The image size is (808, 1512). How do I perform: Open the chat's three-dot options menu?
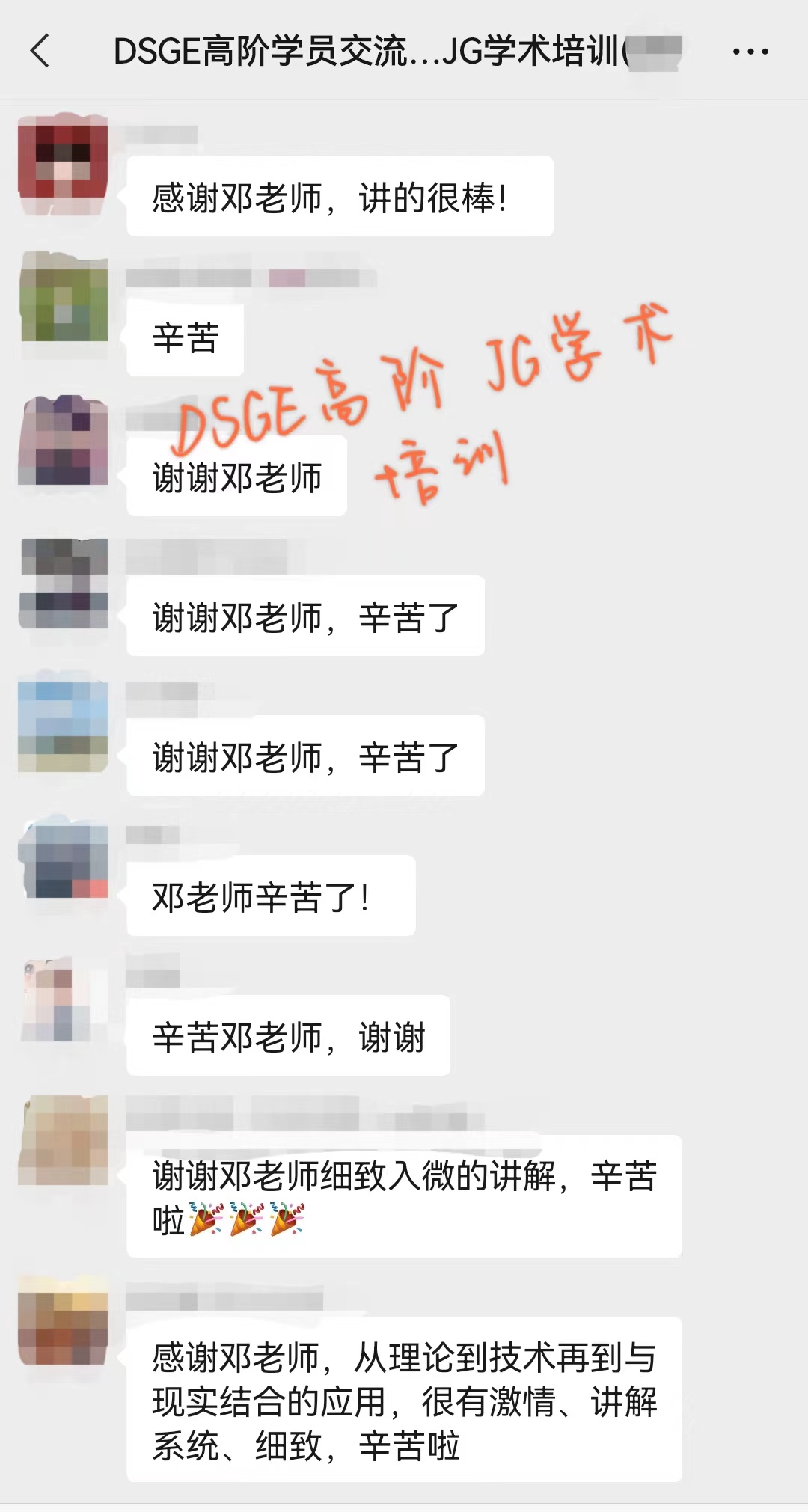[750, 52]
